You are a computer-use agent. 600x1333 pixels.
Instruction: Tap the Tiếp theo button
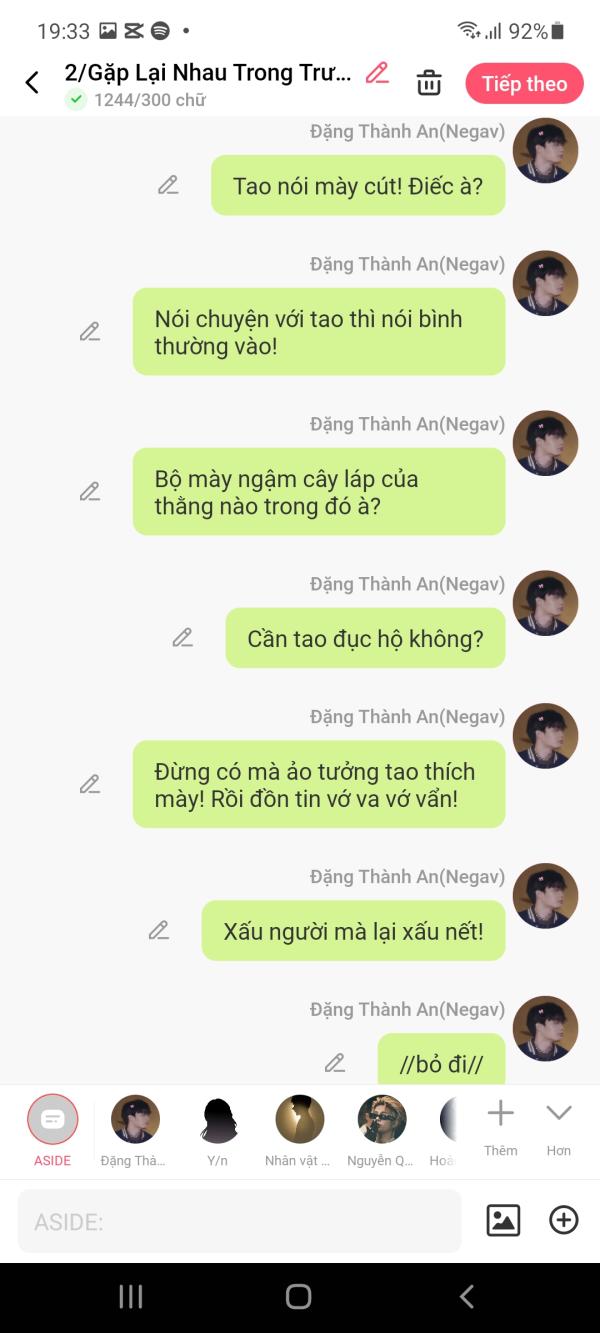coord(524,84)
